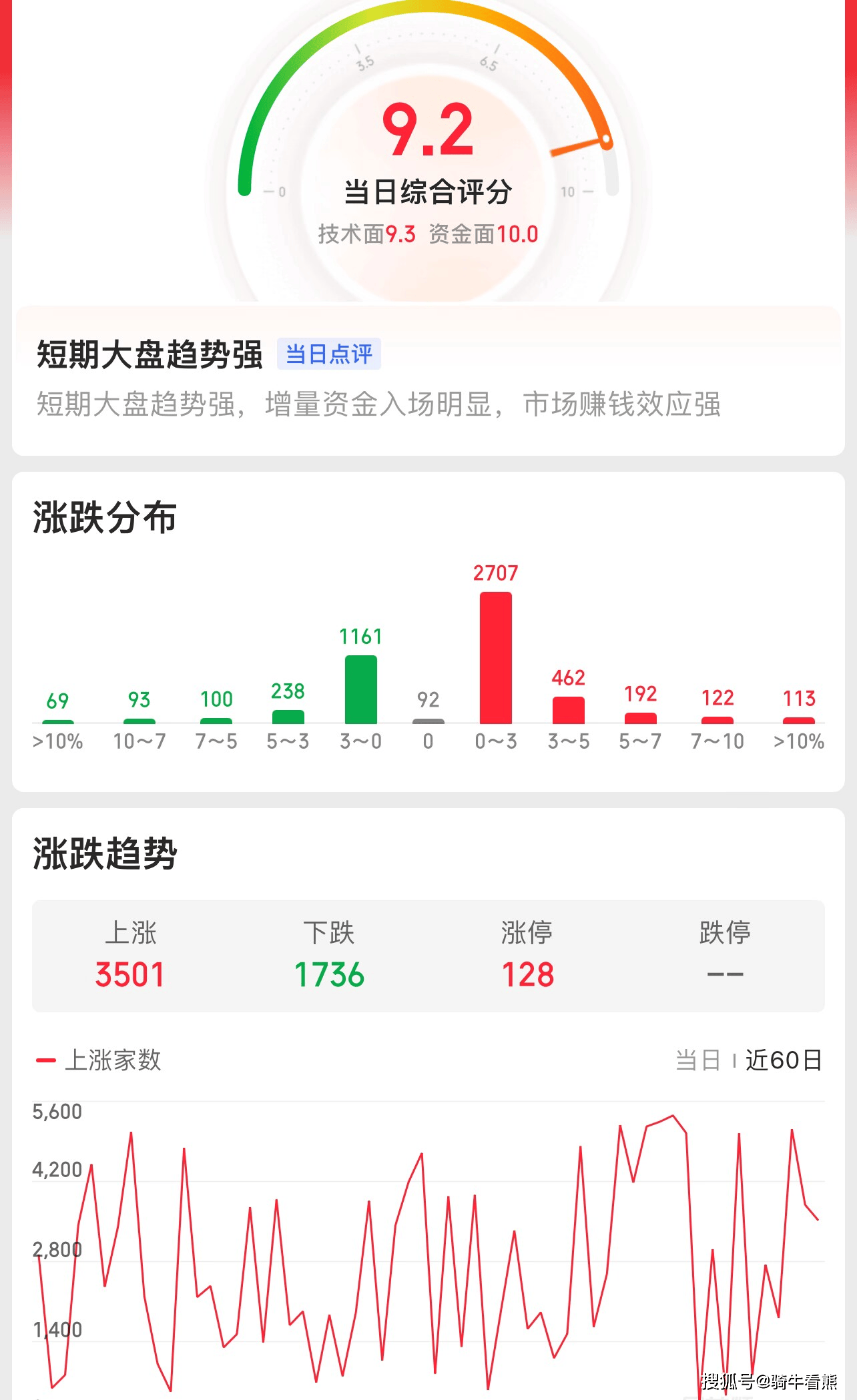Switch the chart to 当日 view
Screen dimensions: 857x1400
point(697,1060)
